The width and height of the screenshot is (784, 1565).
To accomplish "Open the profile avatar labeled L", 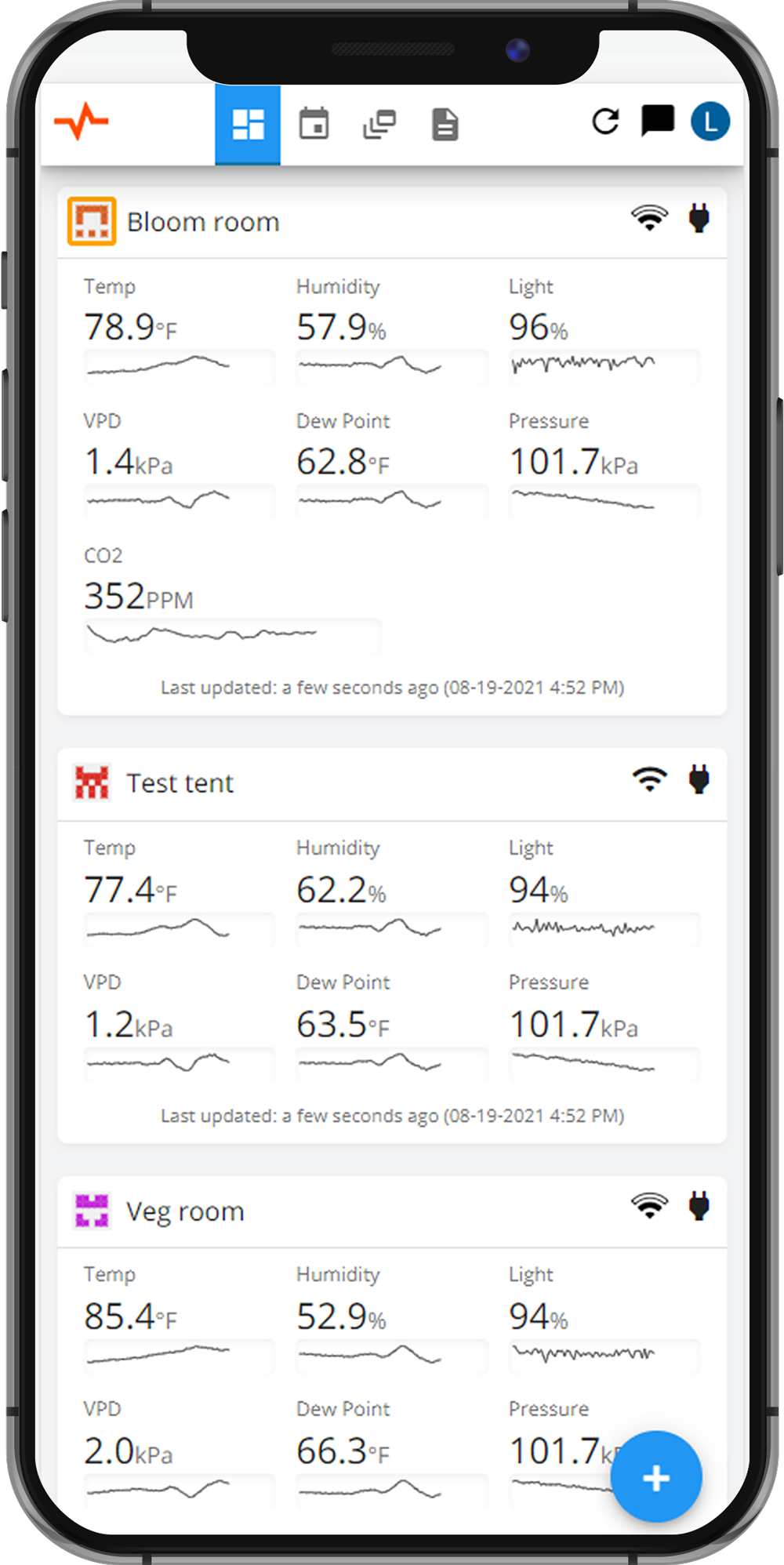I will click(x=710, y=122).
